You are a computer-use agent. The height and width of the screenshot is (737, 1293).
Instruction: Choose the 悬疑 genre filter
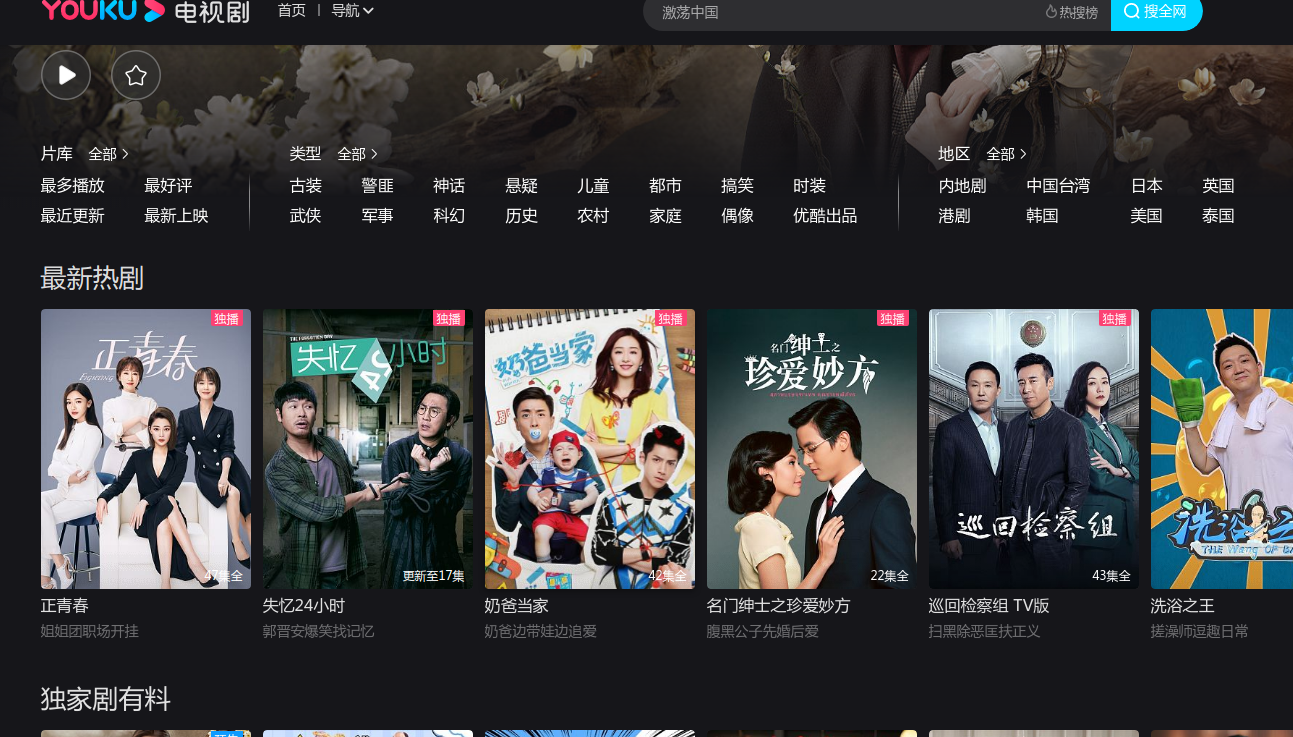(x=522, y=186)
